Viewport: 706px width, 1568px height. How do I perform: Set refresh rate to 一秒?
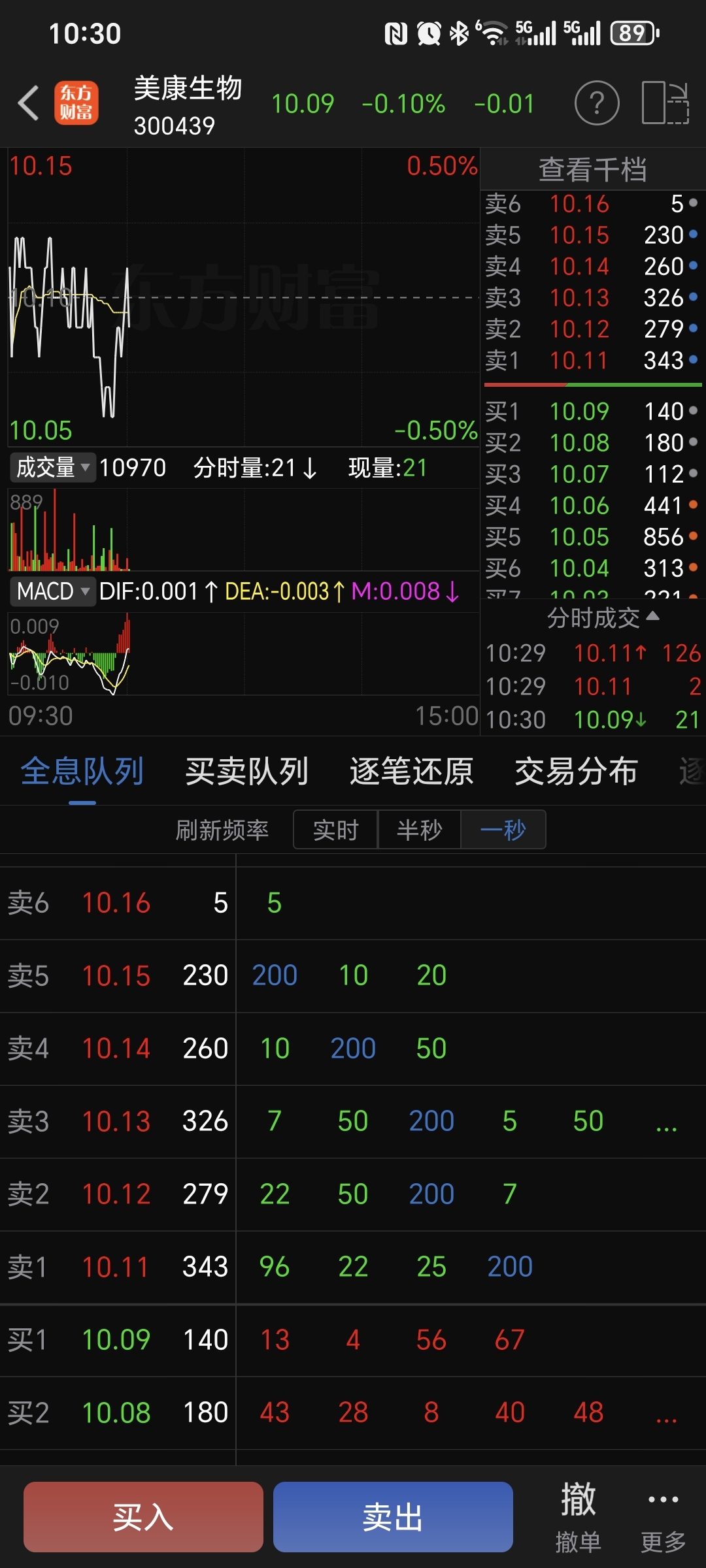503,830
